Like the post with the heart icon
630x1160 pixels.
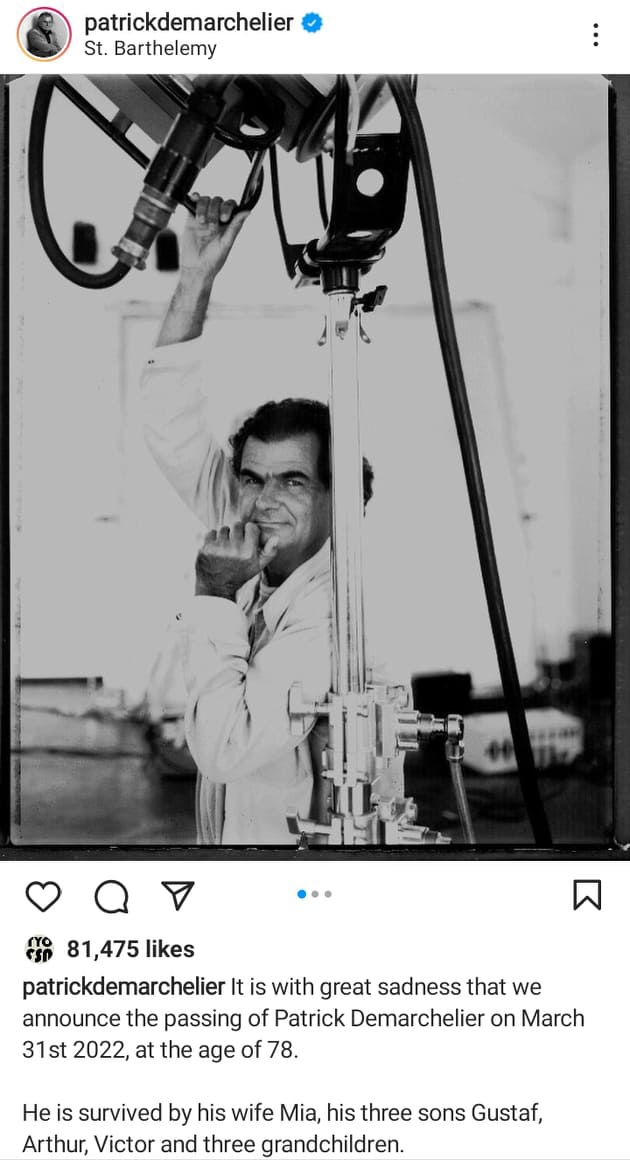[x=43, y=896]
